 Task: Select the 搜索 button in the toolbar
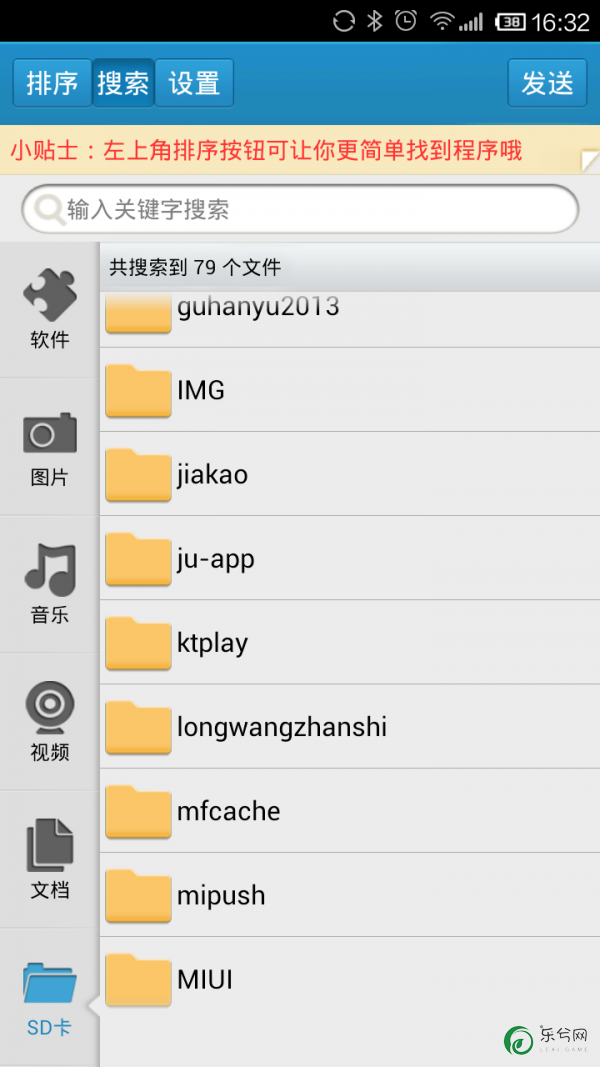click(x=123, y=83)
